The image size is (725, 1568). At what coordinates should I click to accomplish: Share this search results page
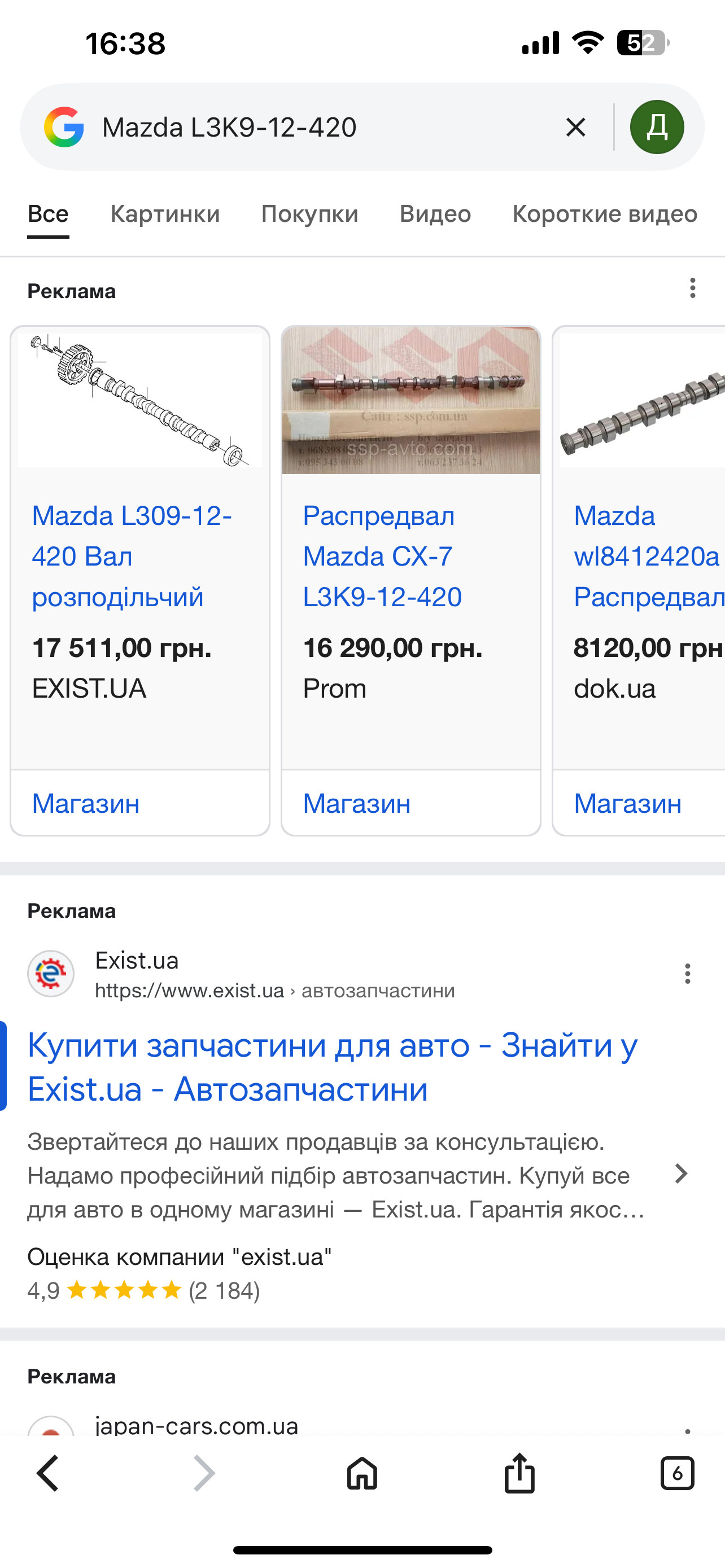519,1474
